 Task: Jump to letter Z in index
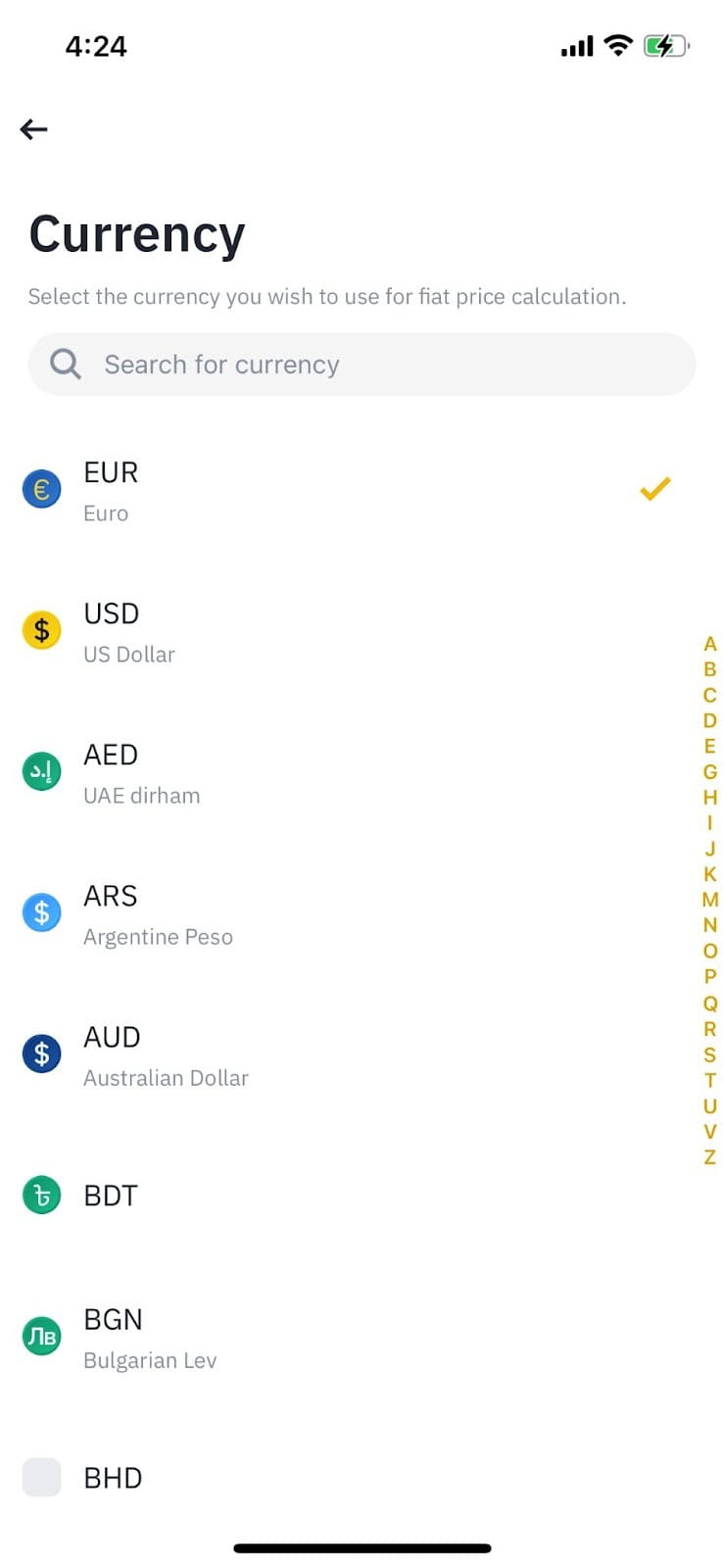point(710,1157)
